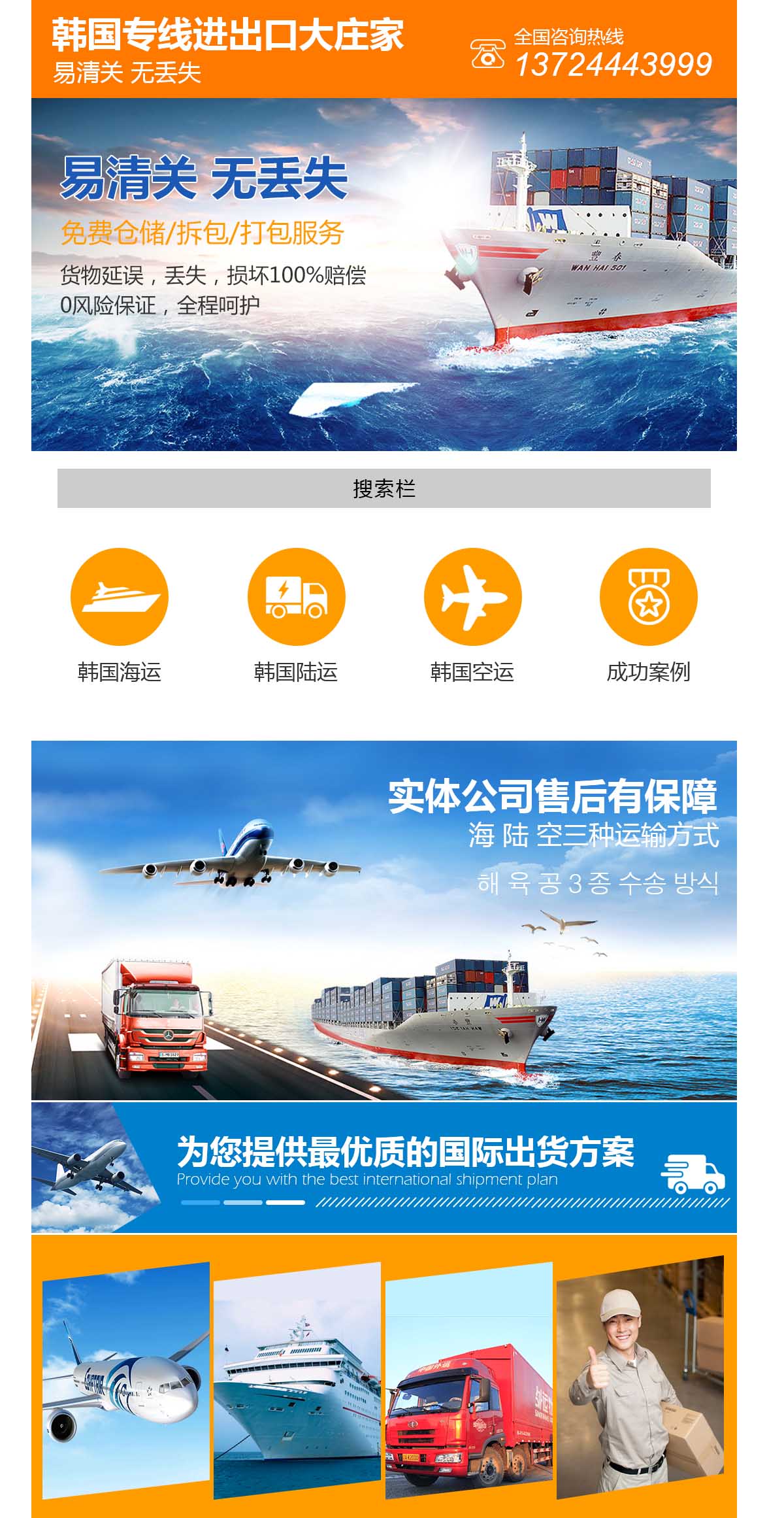The height and width of the screenshot is (1518, 784).
Task: Call the hotline 13724443999
Action: pyautogui.click(x=613, y=65)
